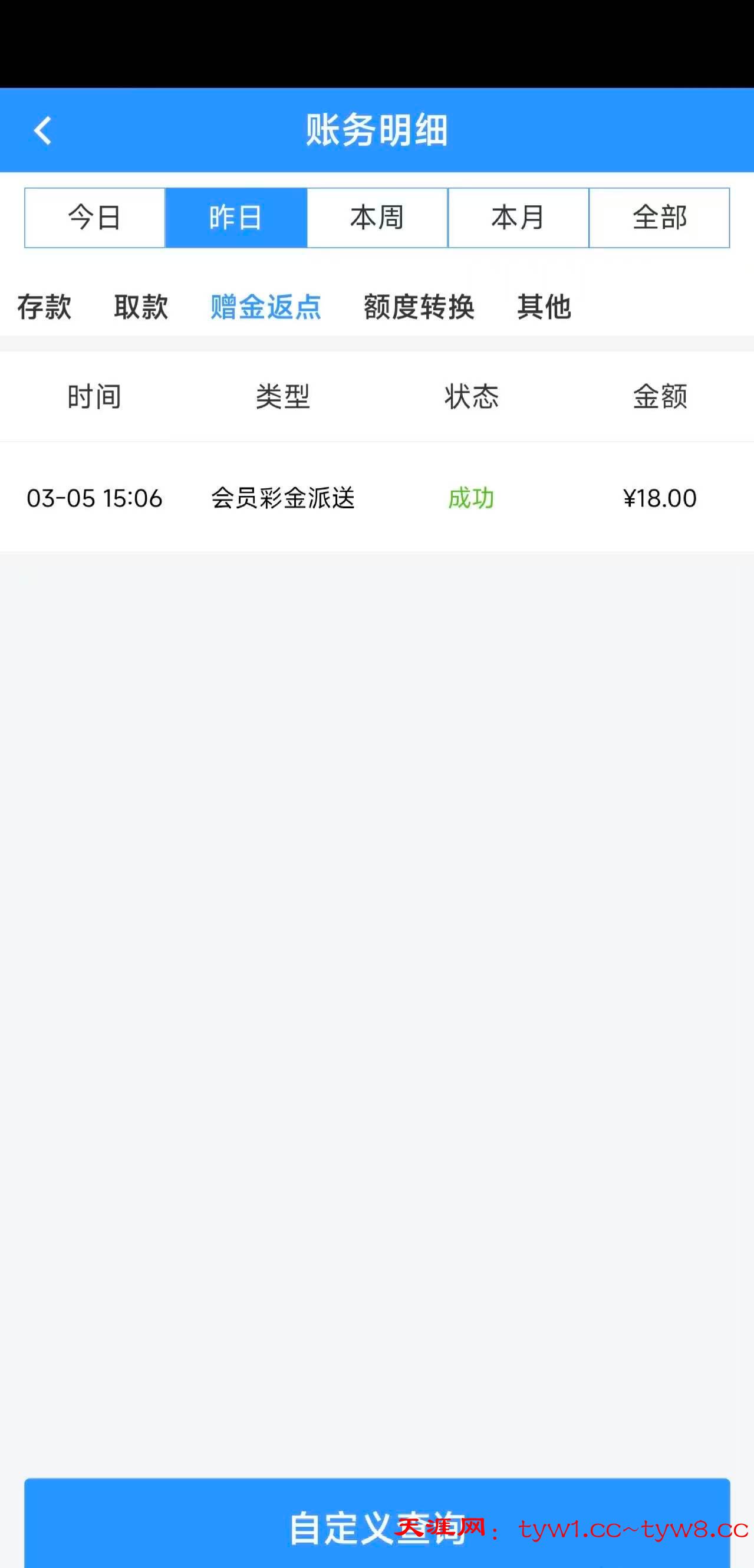754x1568 pixels.
Task: Switch to the 取款 category
Action: point(140,307)
